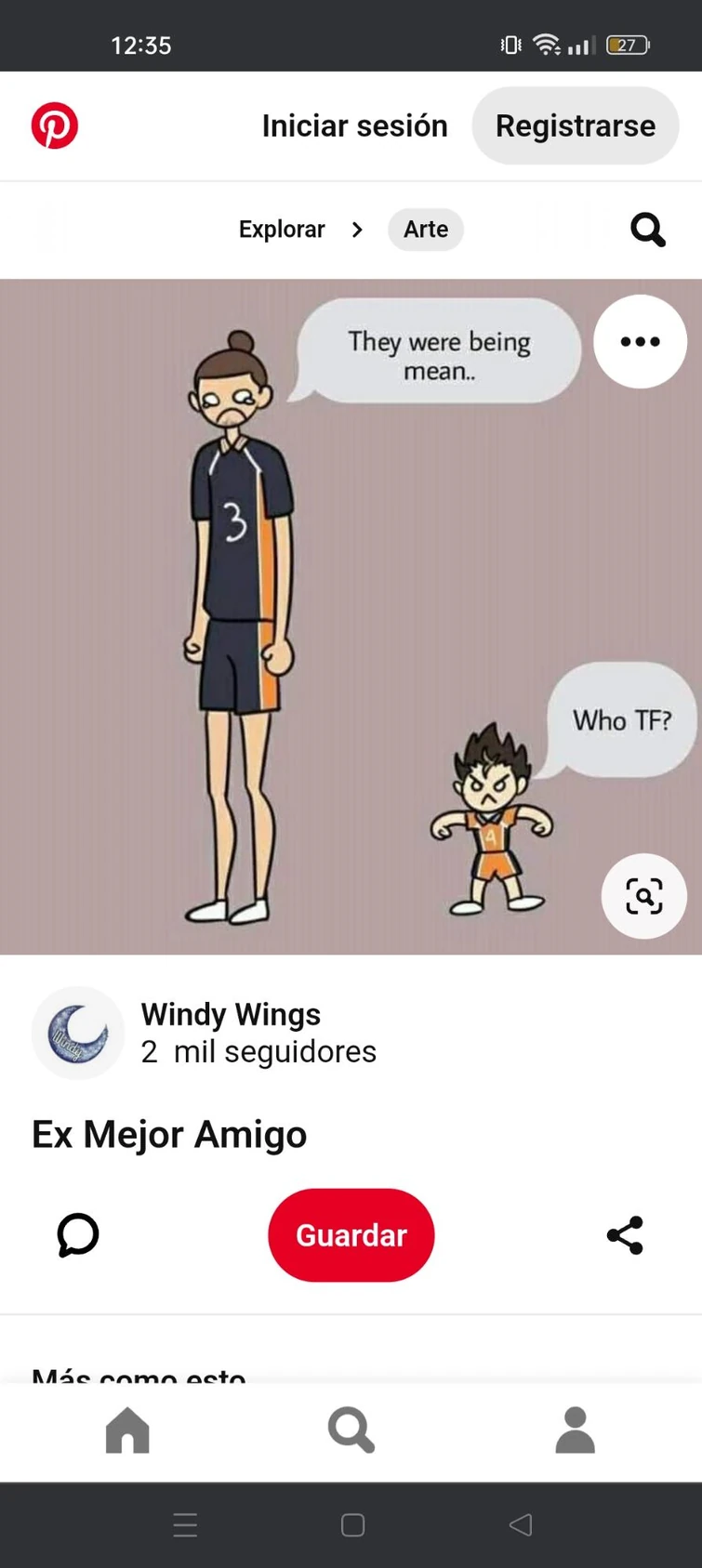Open search from the bottom navigation bar

(351, 1430)
